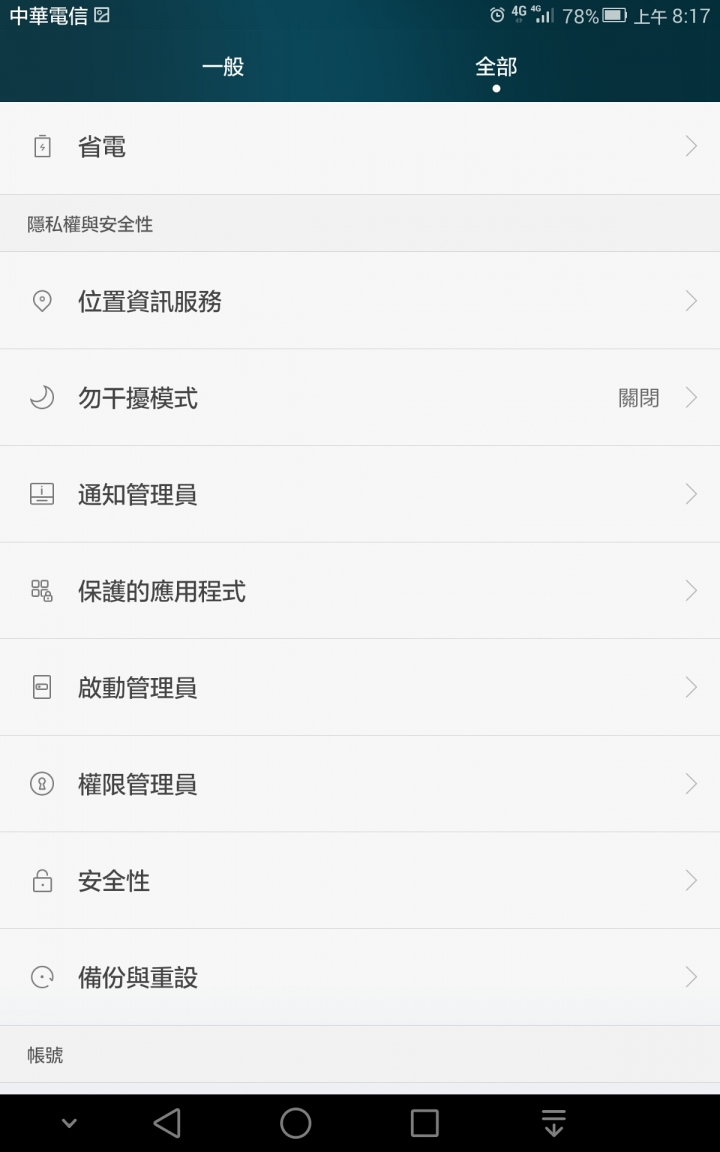The height and width of the screenshot is (1152, 720).
Task: Tap the system back button
Action: (167, 1123)
